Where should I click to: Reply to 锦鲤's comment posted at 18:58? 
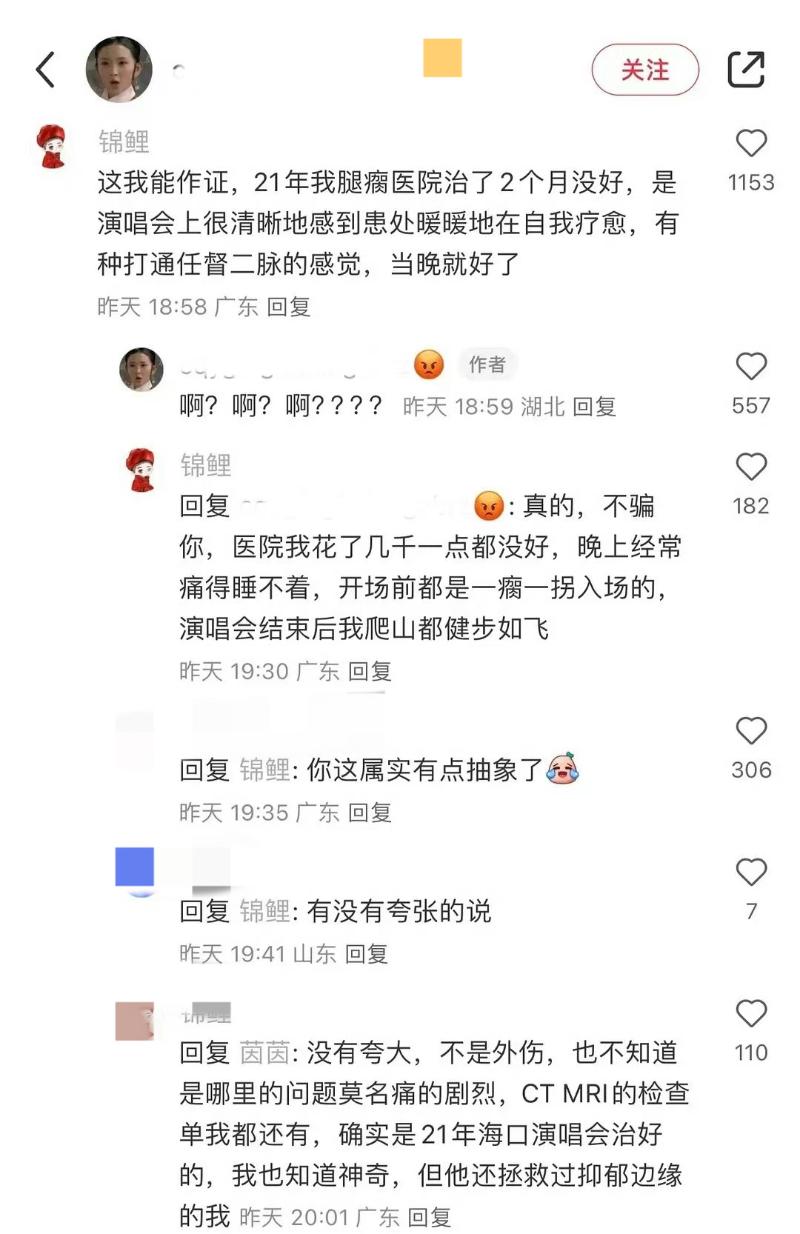289,307
